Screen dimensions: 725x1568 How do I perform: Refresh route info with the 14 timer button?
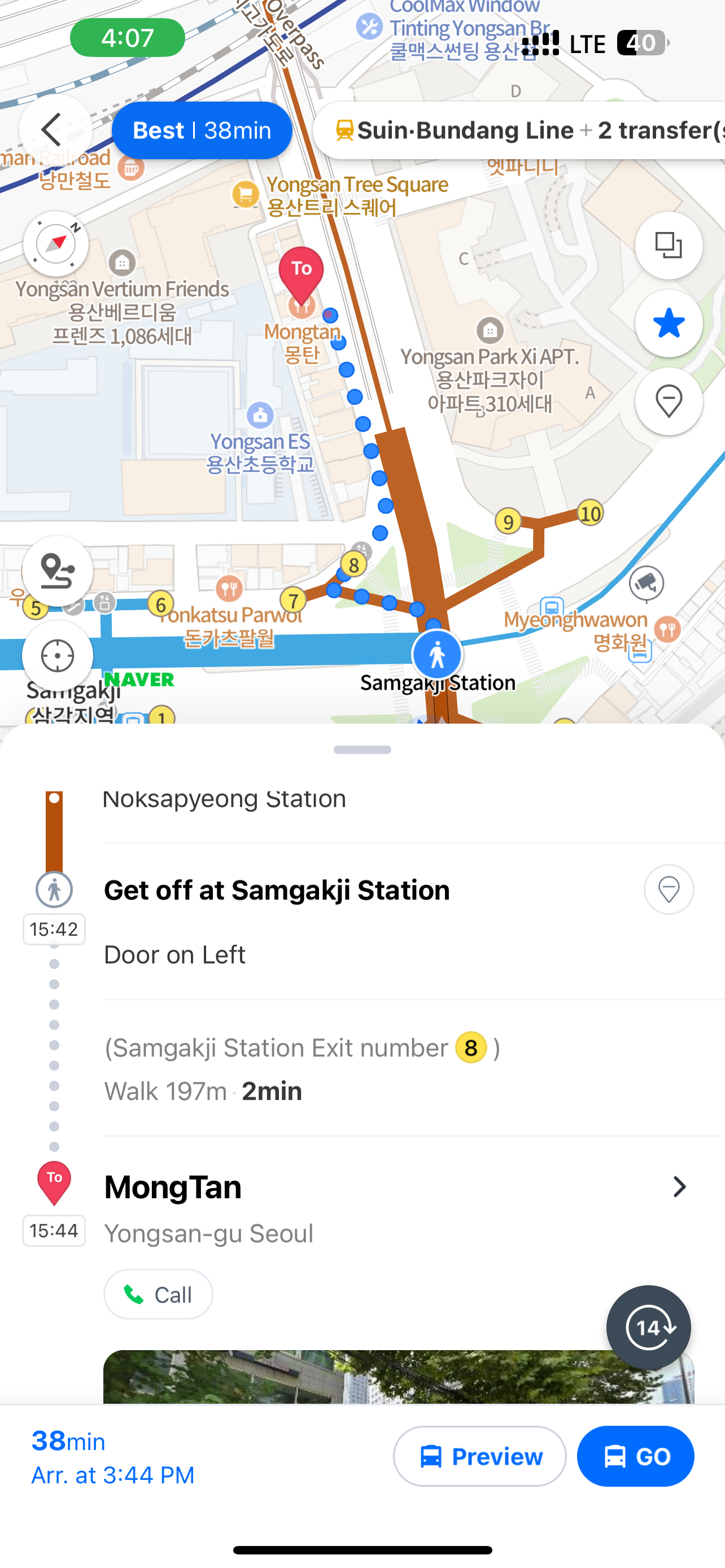point(648,1328)
